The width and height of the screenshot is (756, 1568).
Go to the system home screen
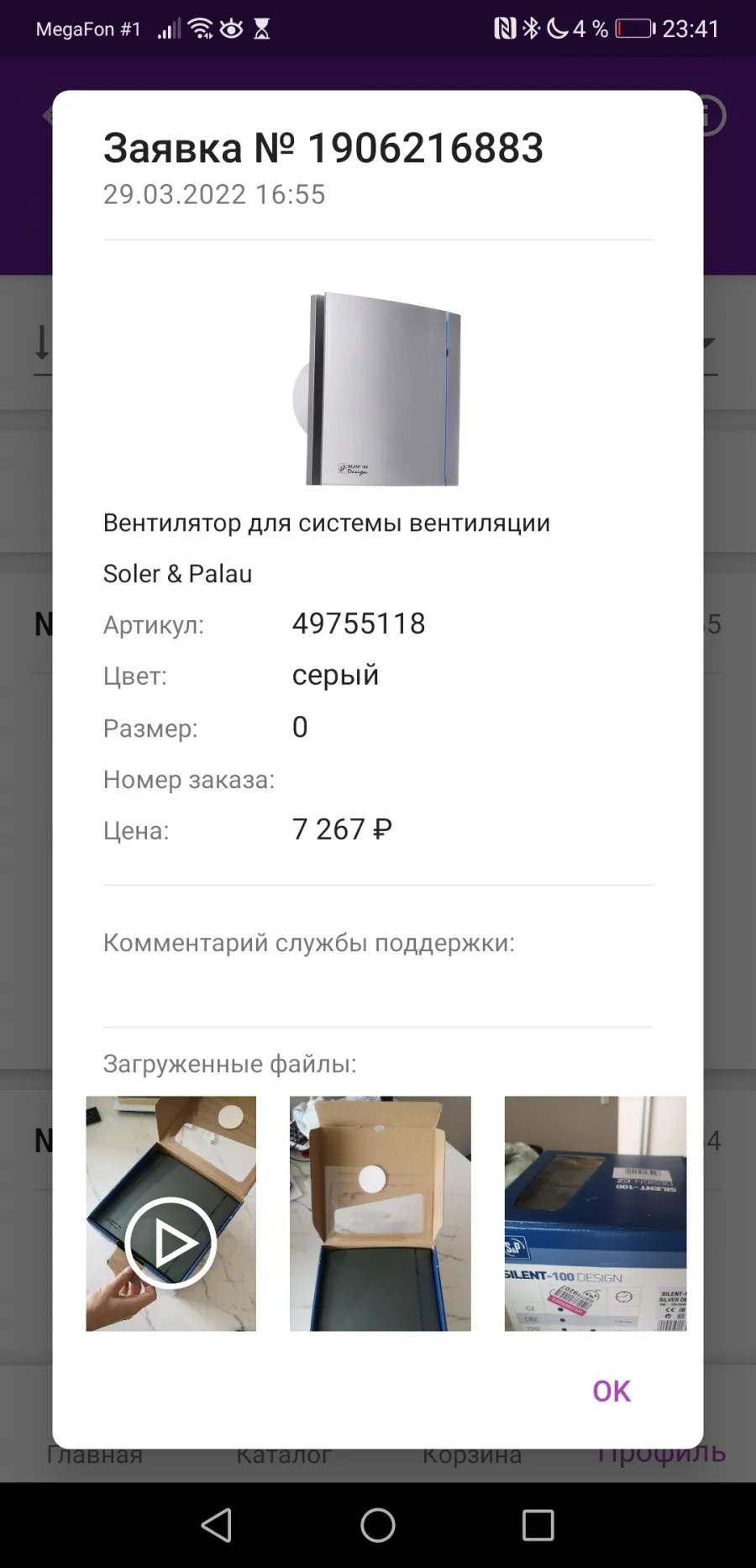tap(378, 1525)
